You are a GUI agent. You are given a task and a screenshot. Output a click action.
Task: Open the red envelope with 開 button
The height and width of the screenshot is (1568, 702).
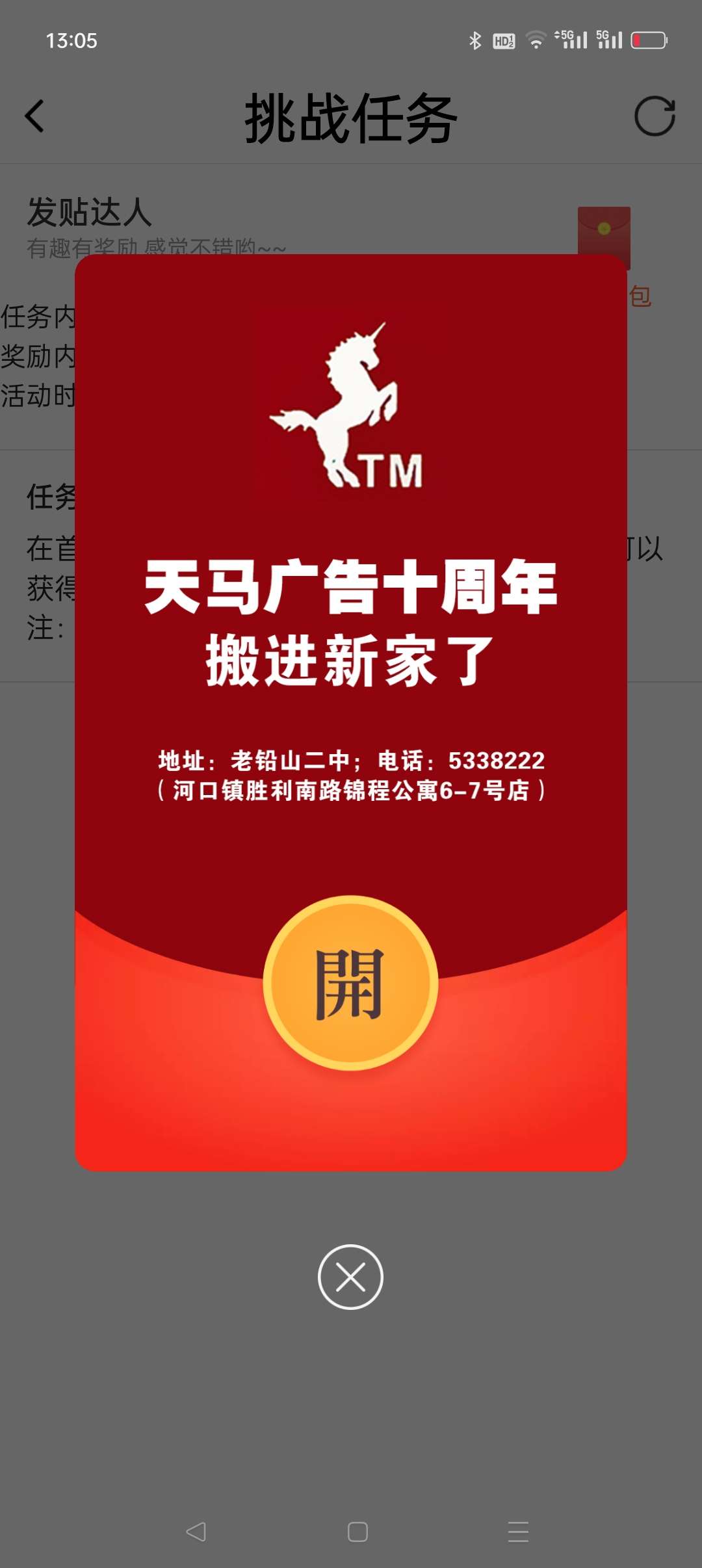coord(350,983)
